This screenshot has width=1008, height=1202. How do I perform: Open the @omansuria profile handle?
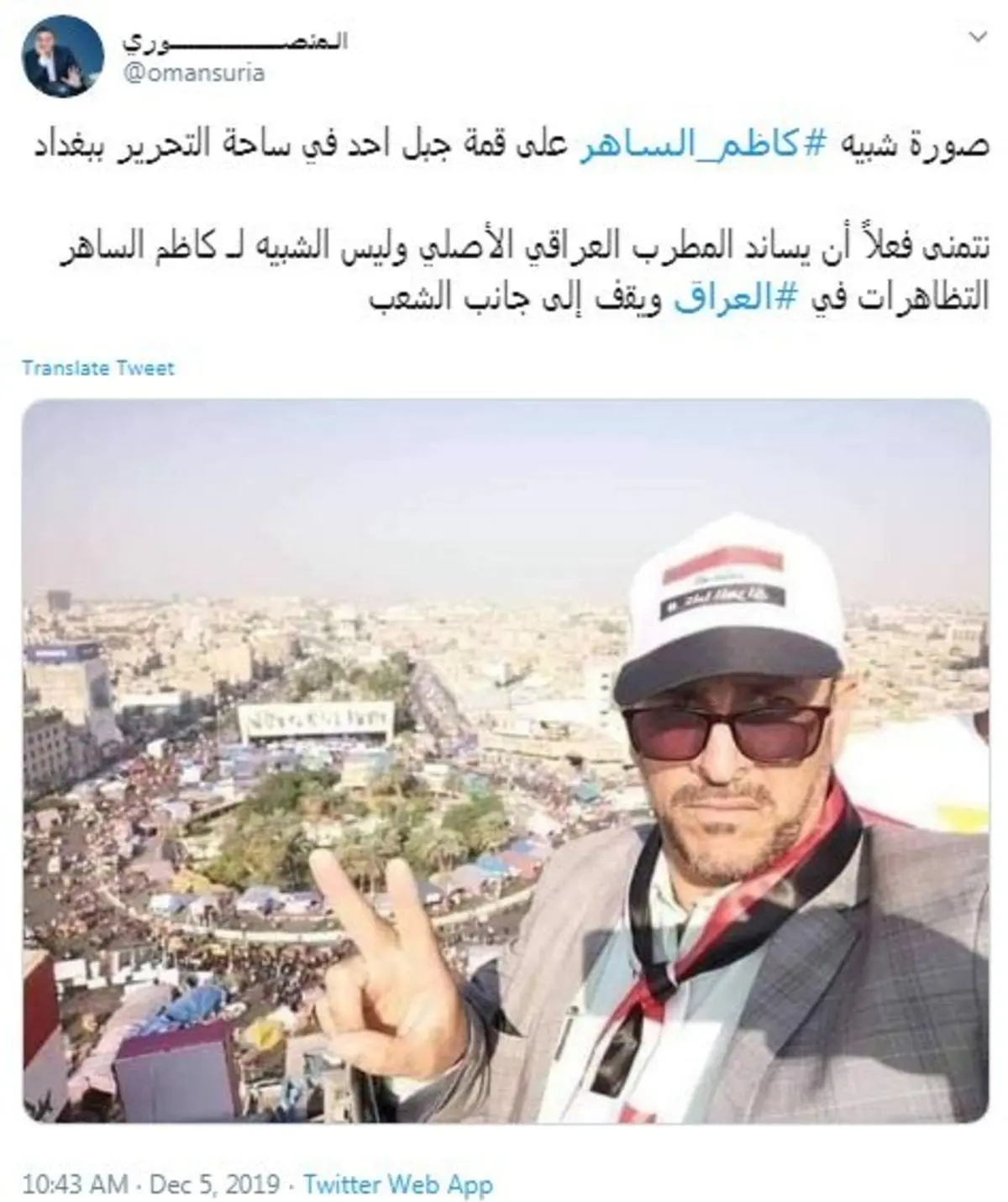193,74
